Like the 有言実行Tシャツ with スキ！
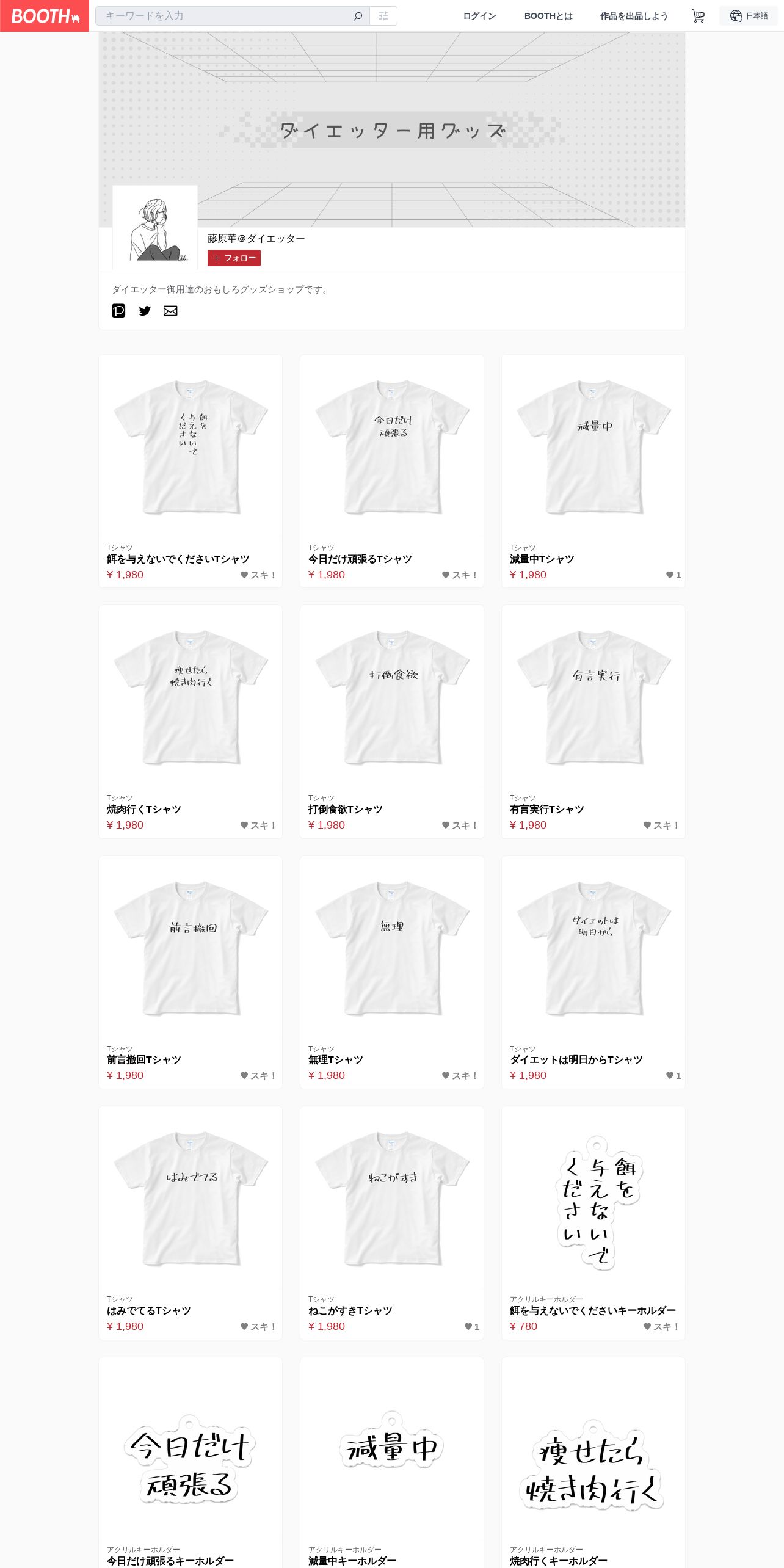Image resolution: width=784 pixels, height=1568 pixels. tap(661, 825)
